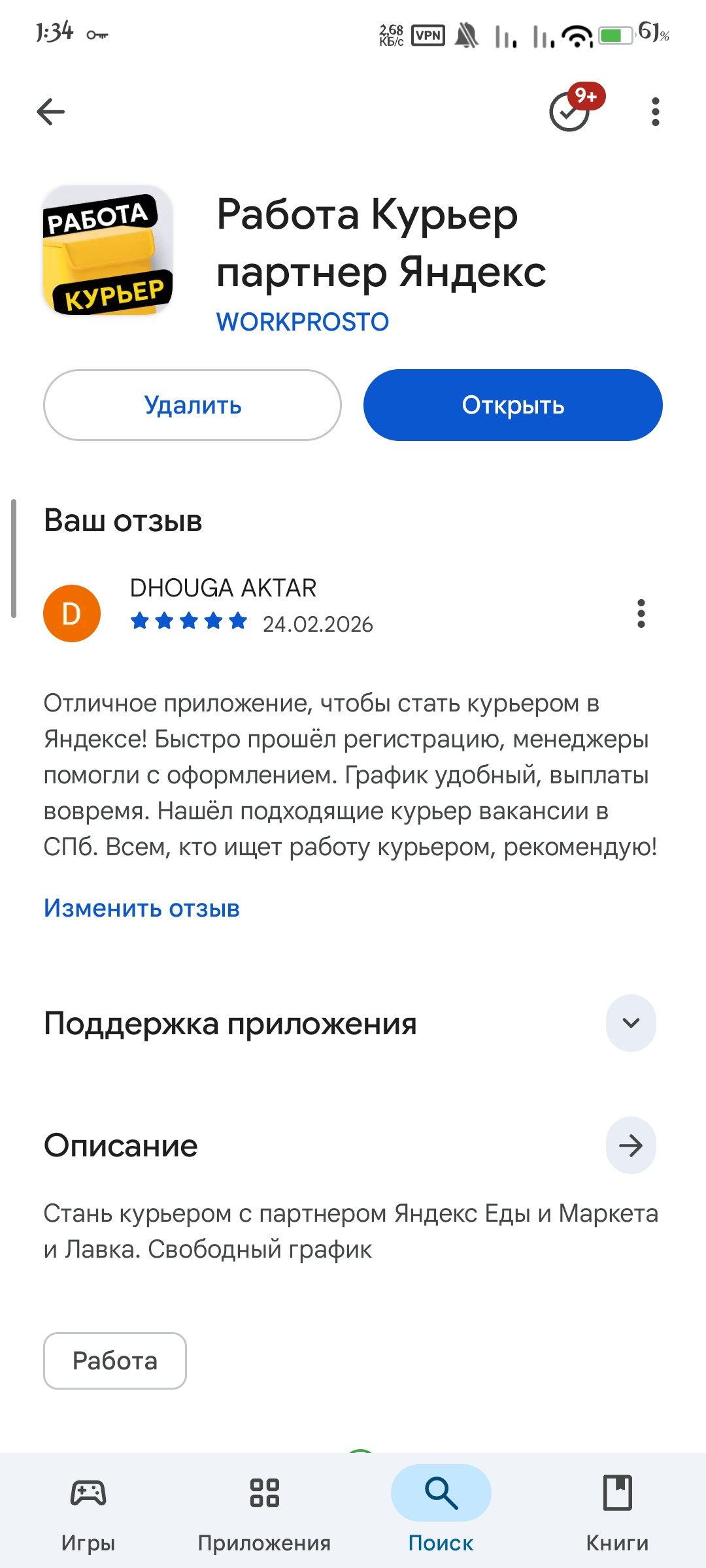Open the top-right overflow menu
Viewport: 706px width, 1568px height.
655,112
